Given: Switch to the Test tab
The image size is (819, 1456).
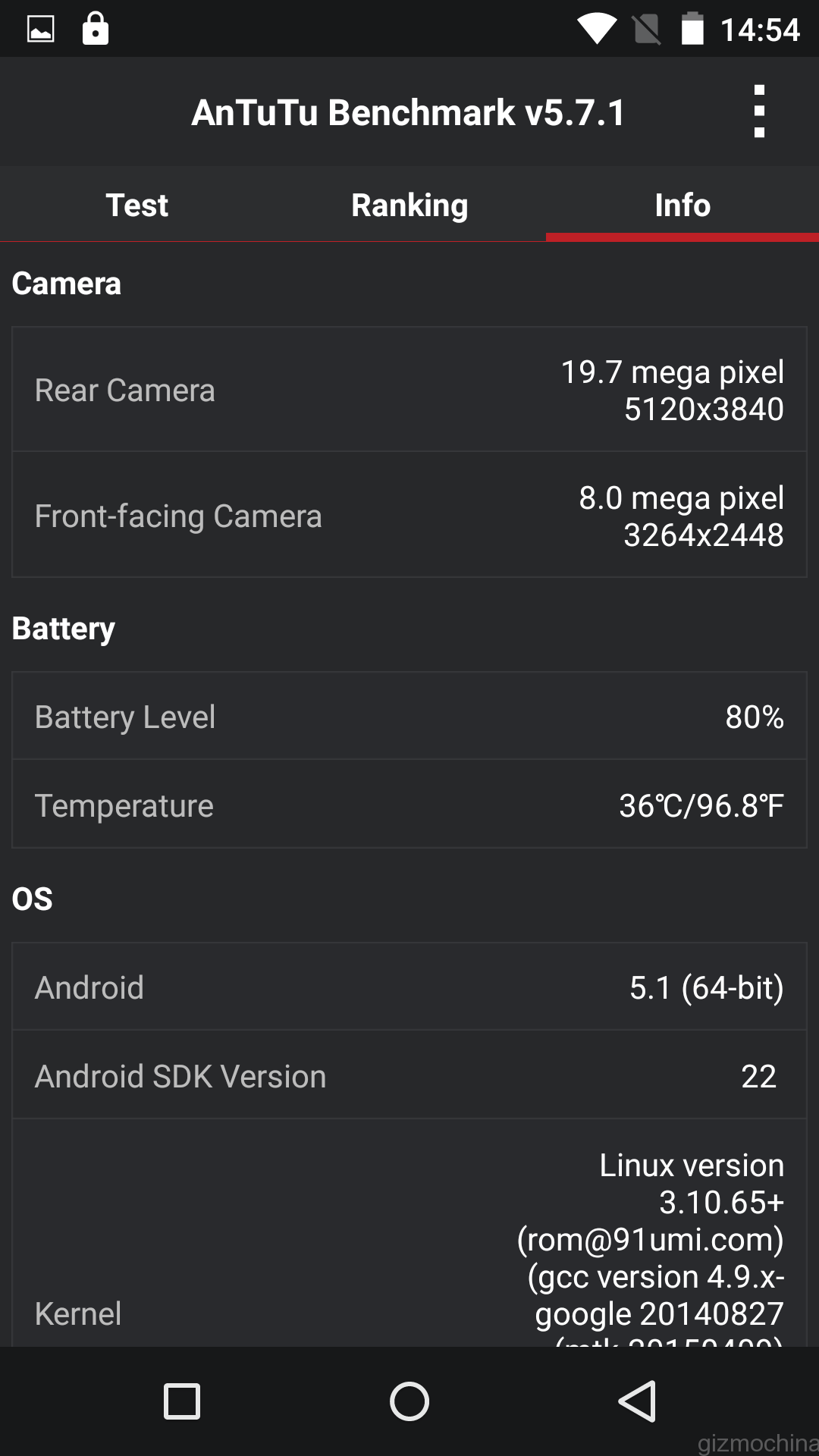Looking at the screenshot, I should coord(136,205).
